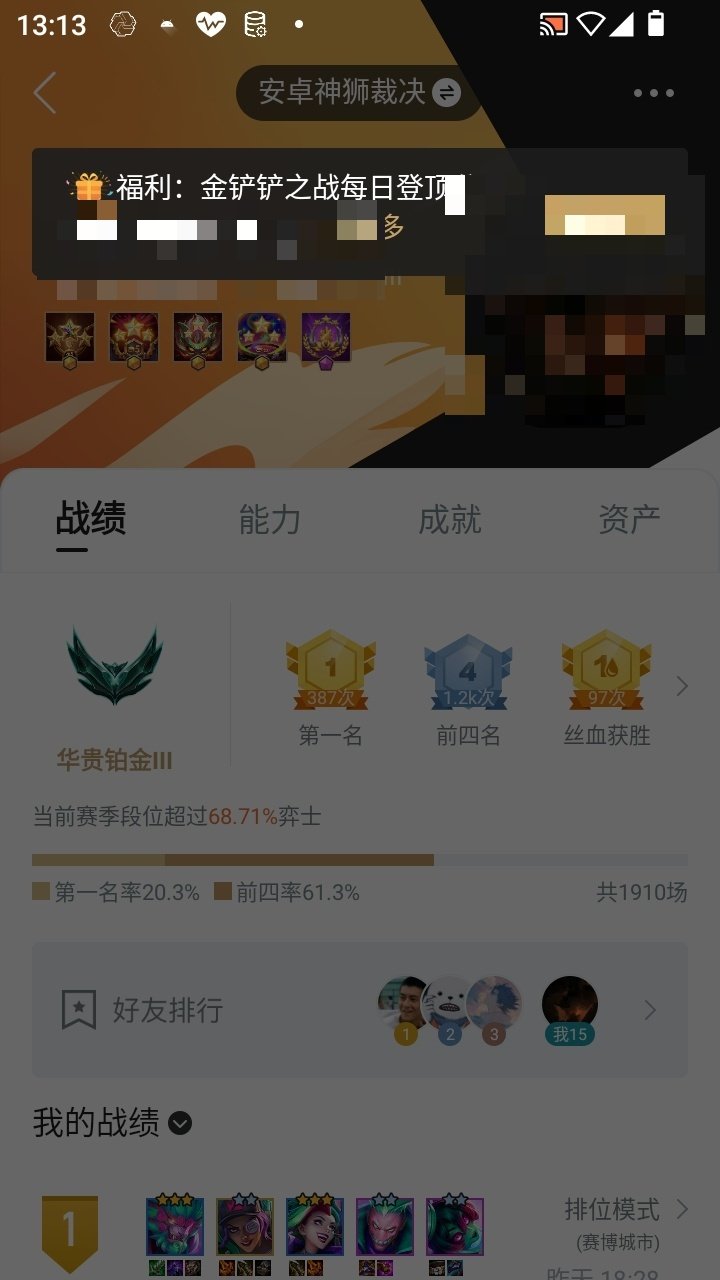720x1280 pixels.
Task: Open the gift icon on the welfare banner
Action: pos(90,183)
